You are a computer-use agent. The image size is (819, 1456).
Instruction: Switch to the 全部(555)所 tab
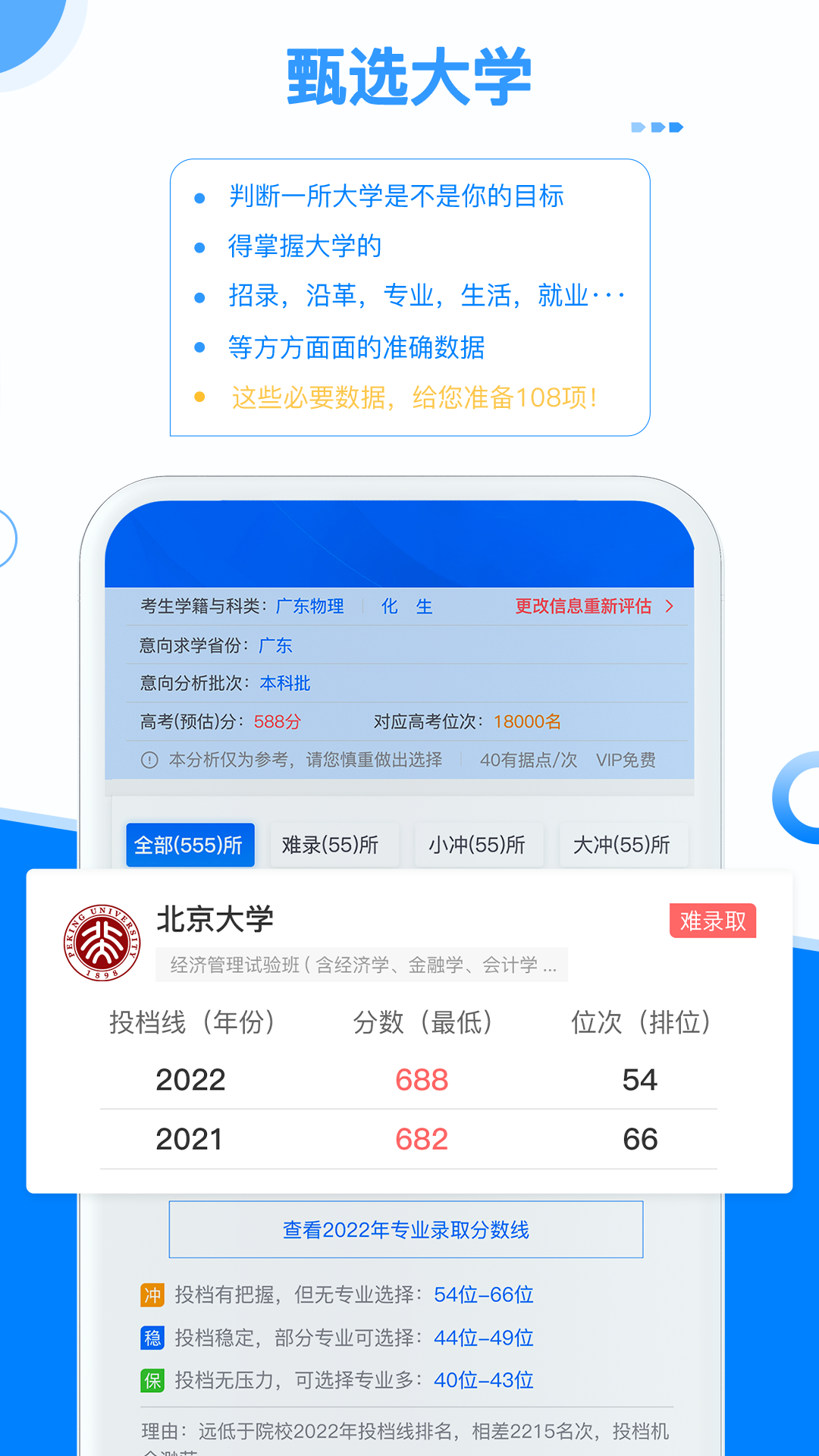(190, 845)
